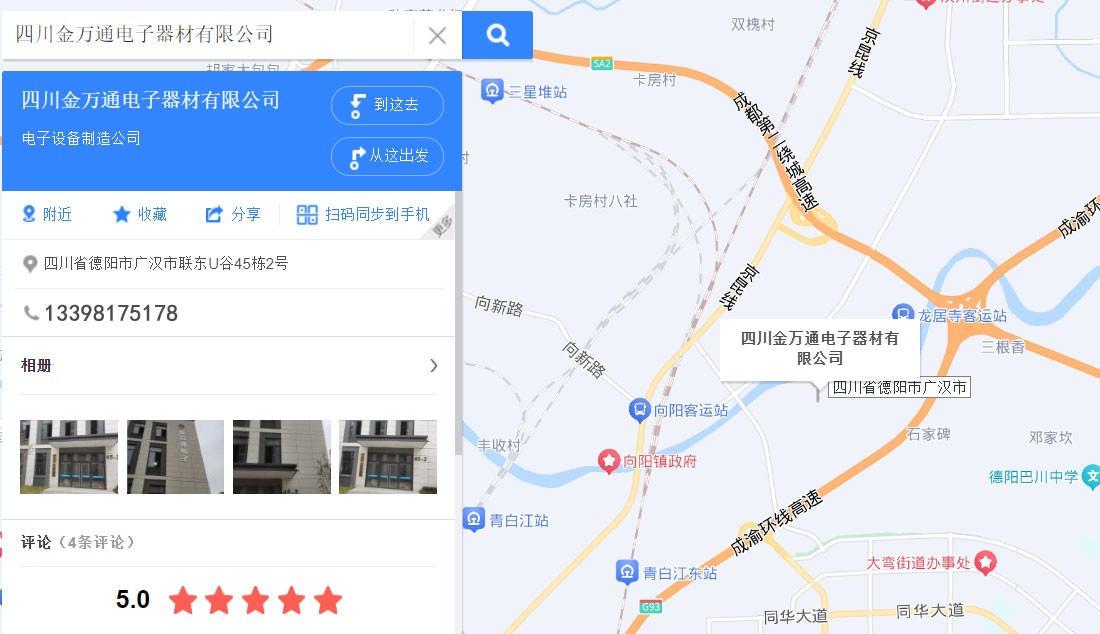
Task: Open the third album photo
Action: pos(282,457)
